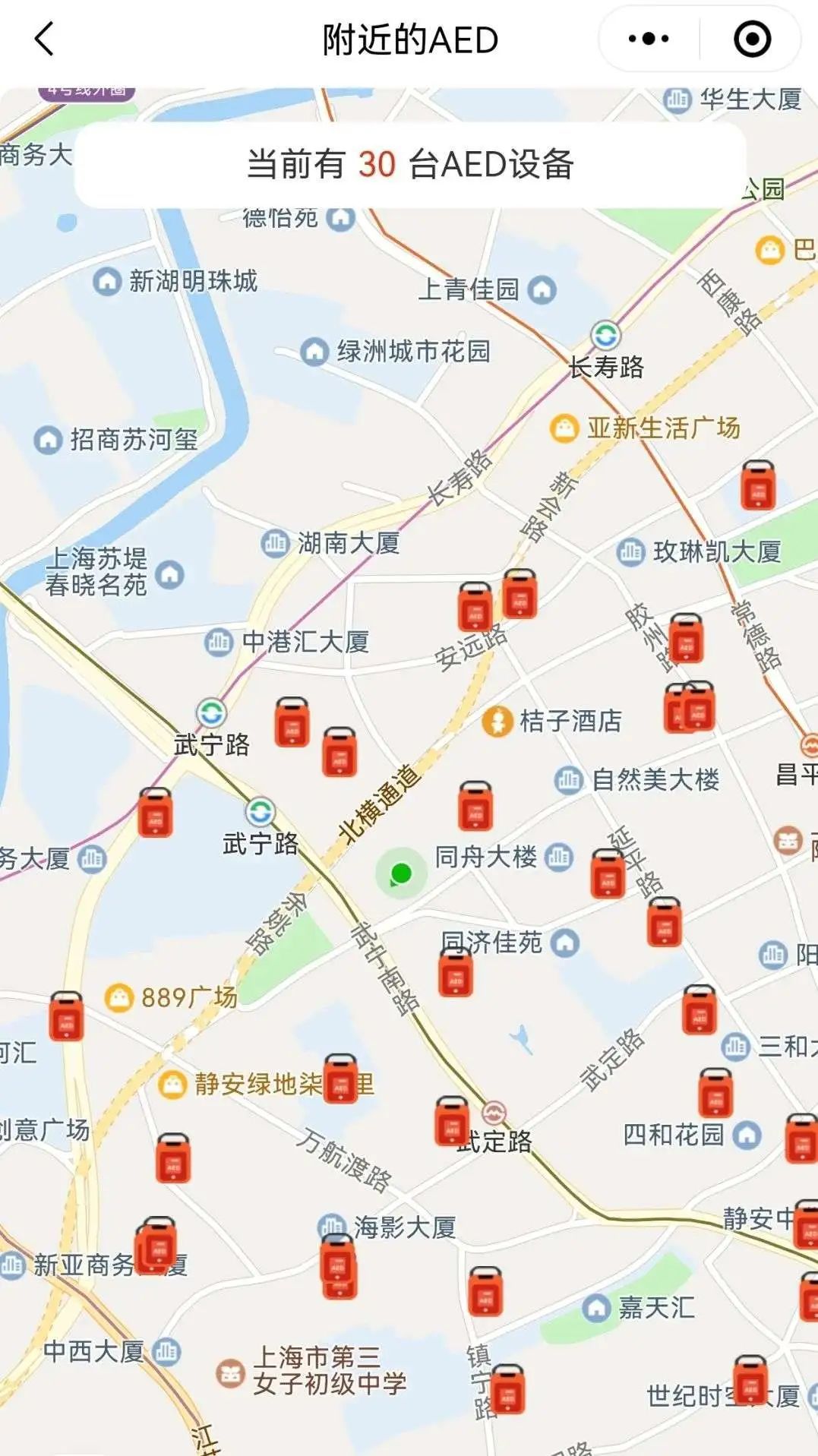The width and height of the screenshot is (818, 1456).
Task: Select the AED marker beside 延平路
Action: [608, 874]
